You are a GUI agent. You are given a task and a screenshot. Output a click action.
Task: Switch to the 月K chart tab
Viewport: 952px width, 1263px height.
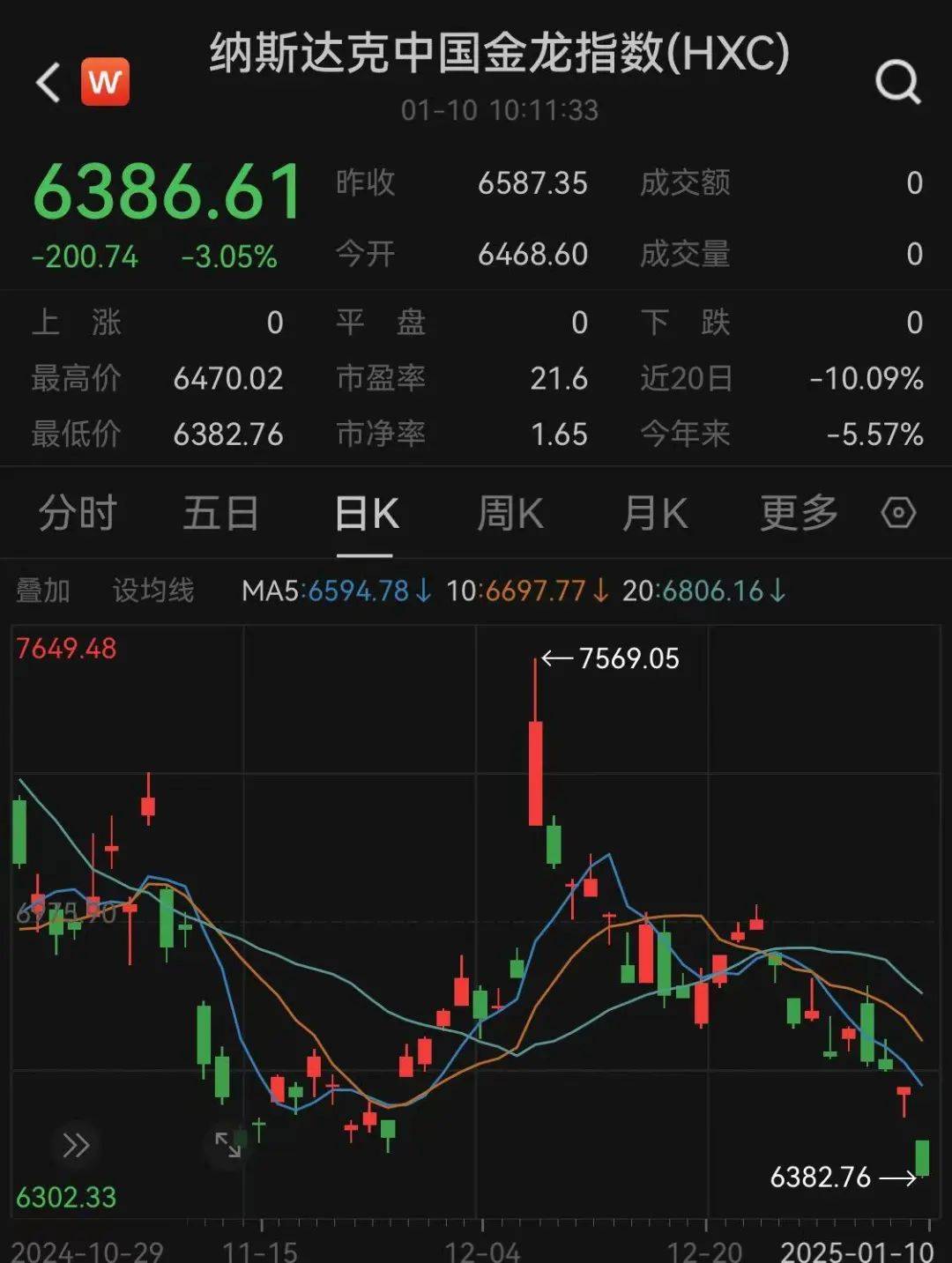click(654, 513)
